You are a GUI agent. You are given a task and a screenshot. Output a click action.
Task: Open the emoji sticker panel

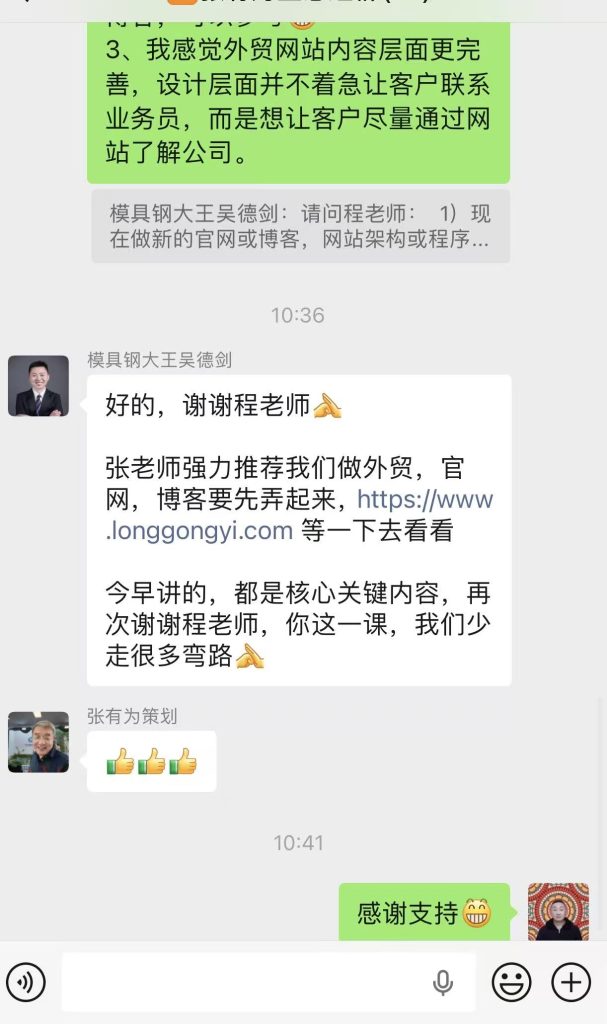(511, 983)
